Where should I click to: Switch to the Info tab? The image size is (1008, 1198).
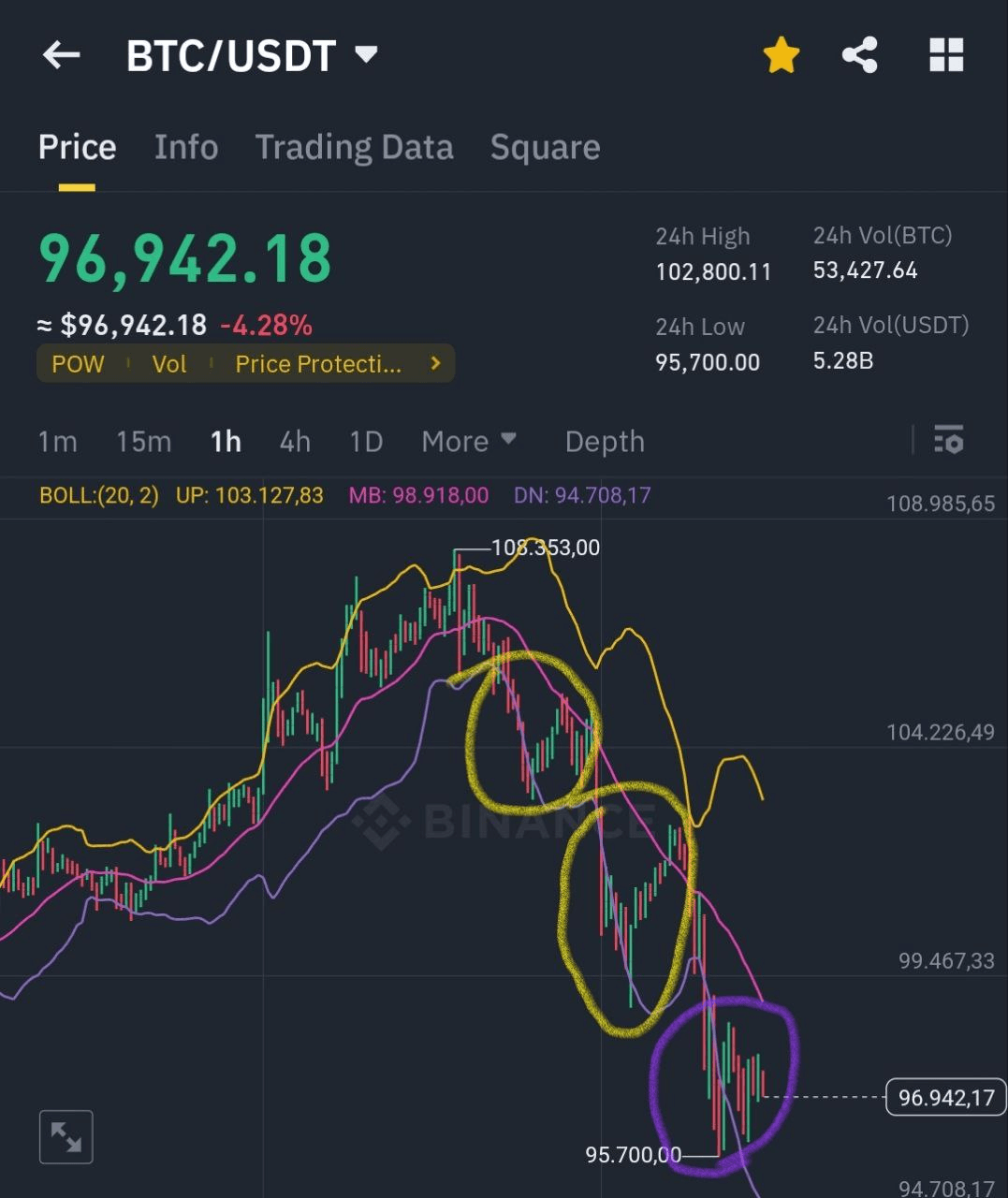(186, 147)
